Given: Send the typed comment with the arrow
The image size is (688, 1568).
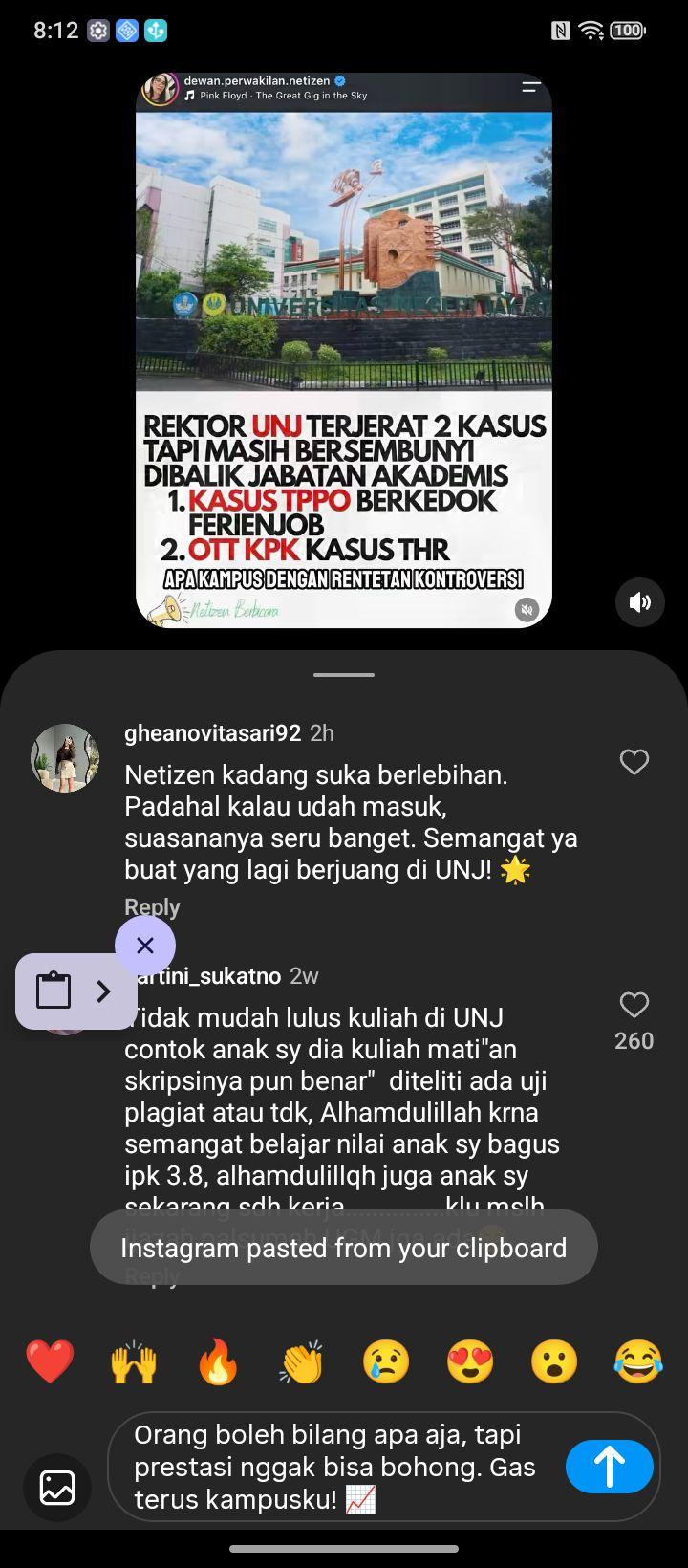Looking at the screenshot, I should pyautogui.click(x=610, y=1466).
